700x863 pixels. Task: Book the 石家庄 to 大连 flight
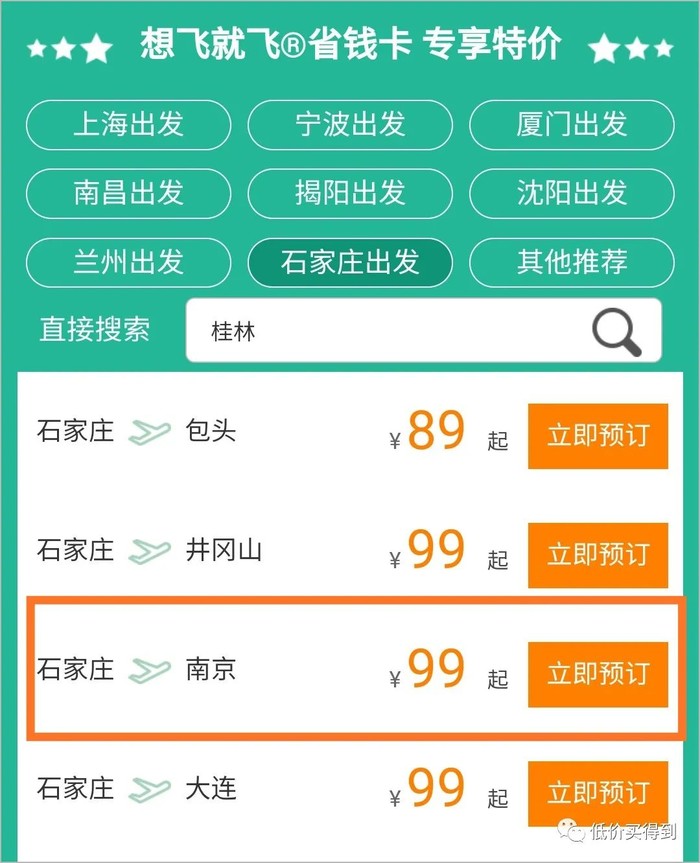[597, 793]
